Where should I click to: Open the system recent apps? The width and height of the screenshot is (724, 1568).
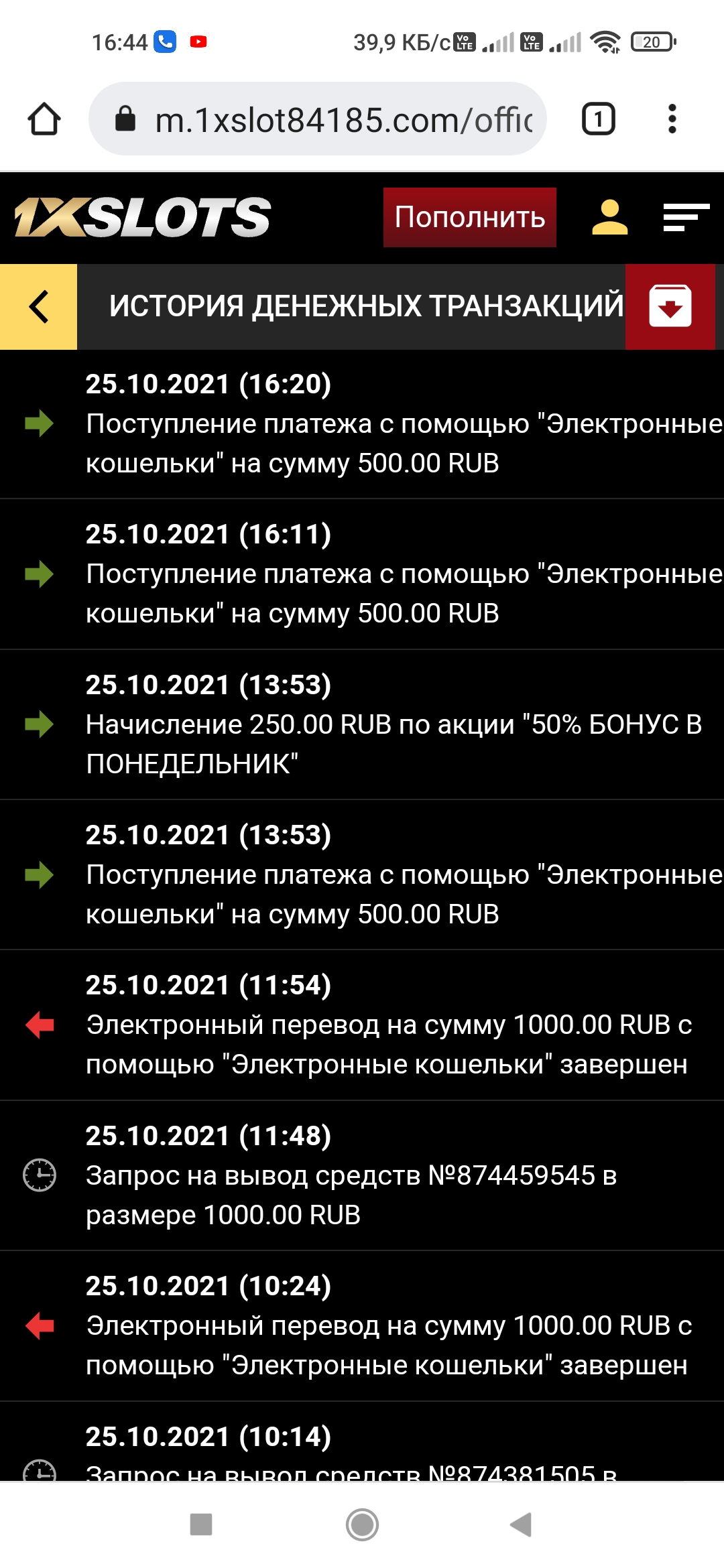(x=201, y=1524)
